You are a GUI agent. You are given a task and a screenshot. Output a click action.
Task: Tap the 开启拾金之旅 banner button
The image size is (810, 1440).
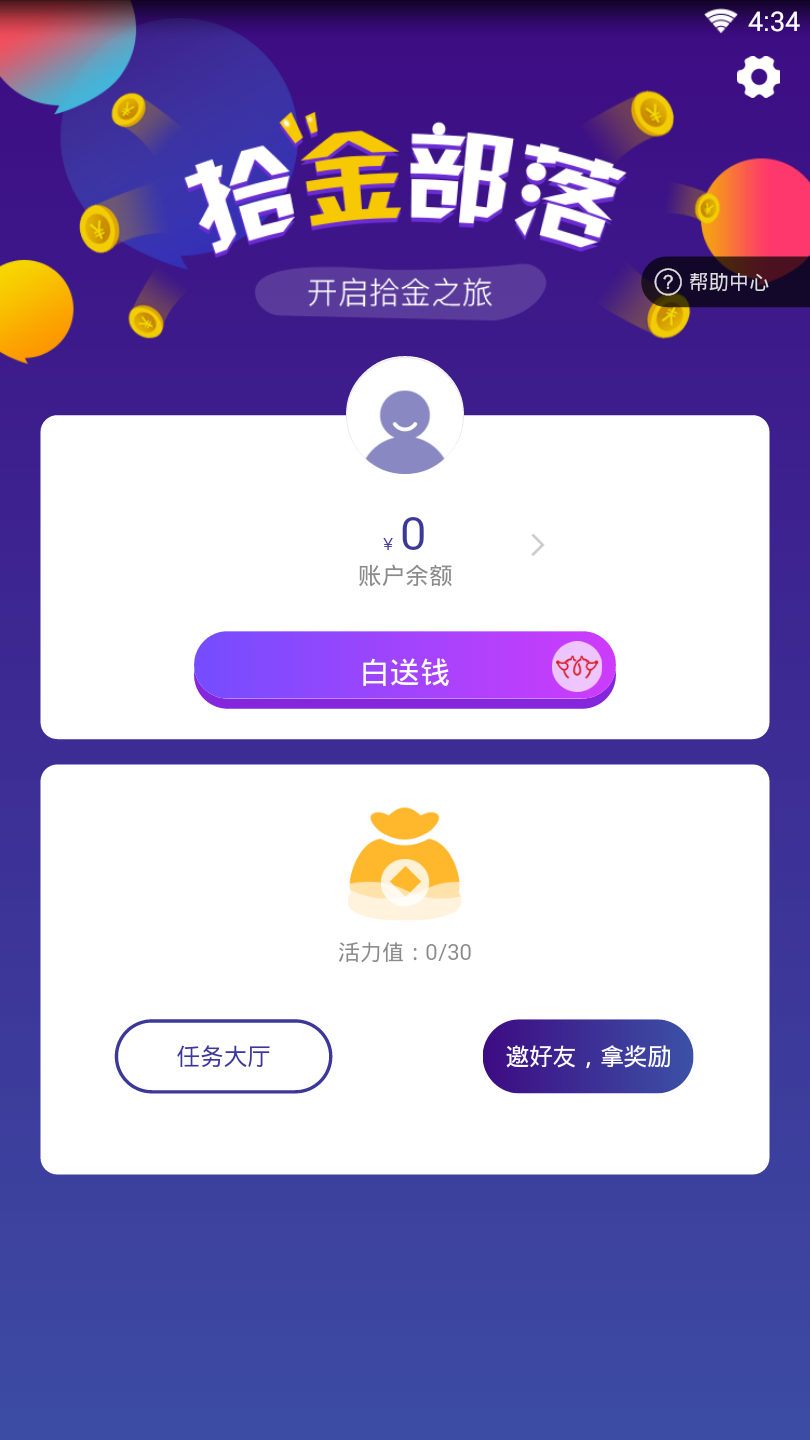coord(400,292)
